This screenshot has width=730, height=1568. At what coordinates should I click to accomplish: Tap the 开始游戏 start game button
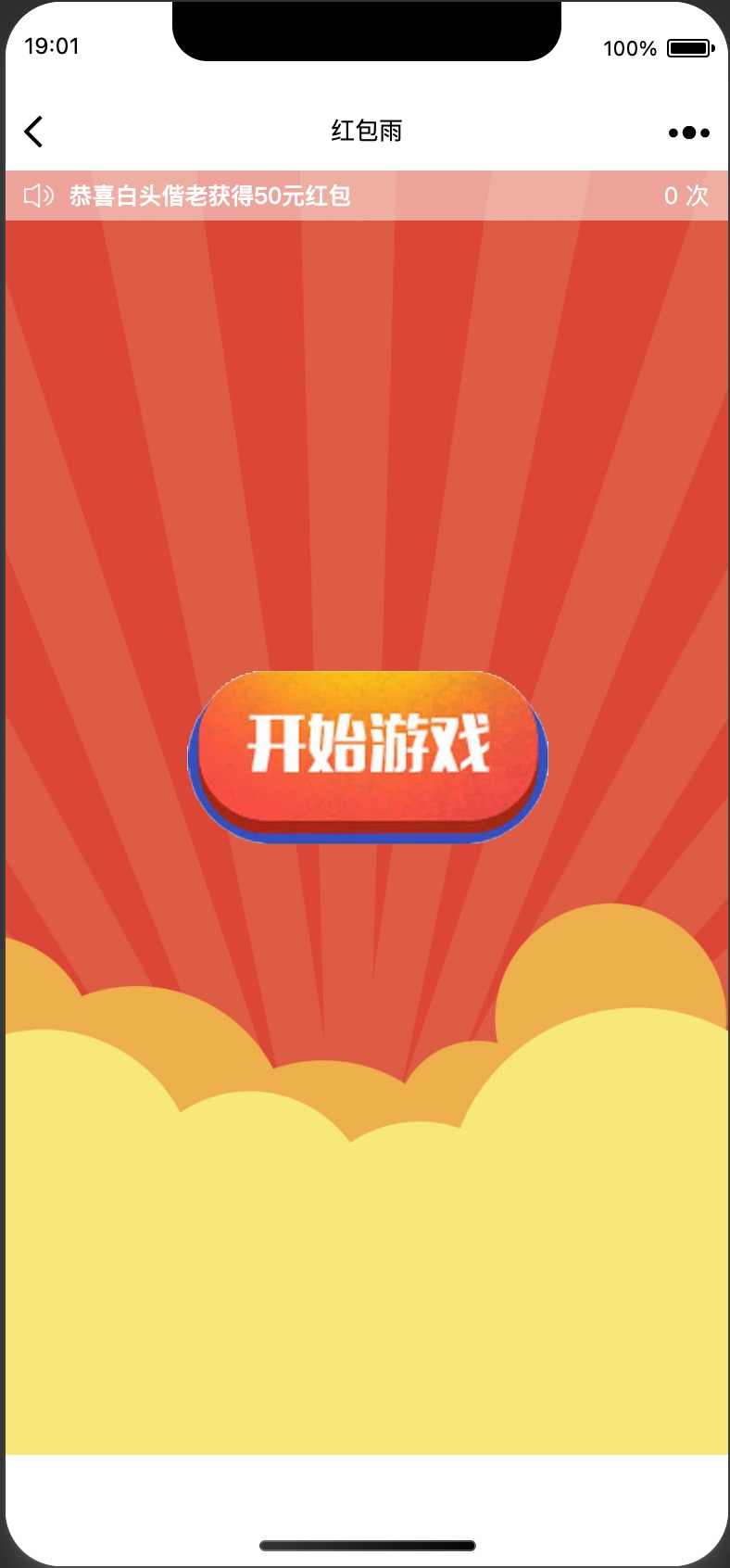[368, 756]
